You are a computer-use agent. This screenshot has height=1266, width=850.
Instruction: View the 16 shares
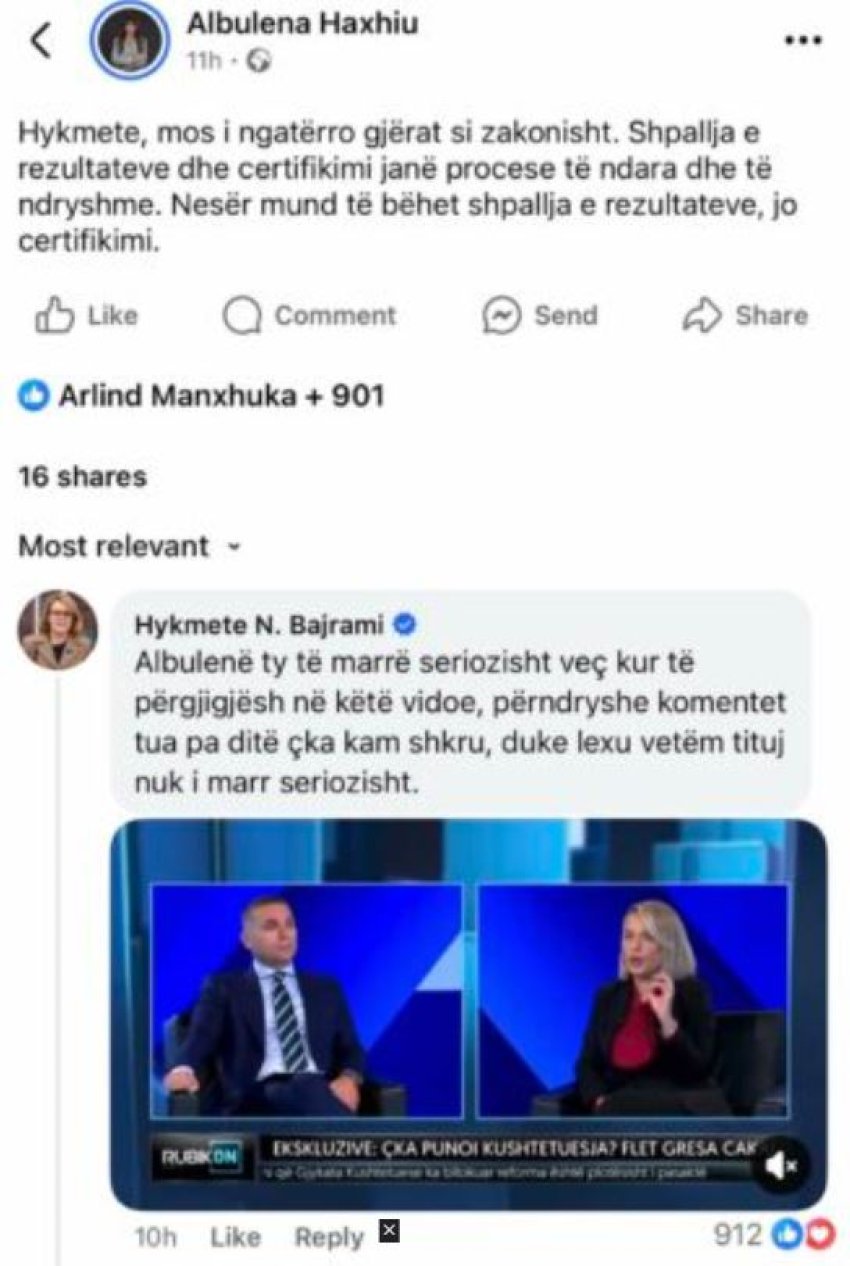(x=82, y=476)
